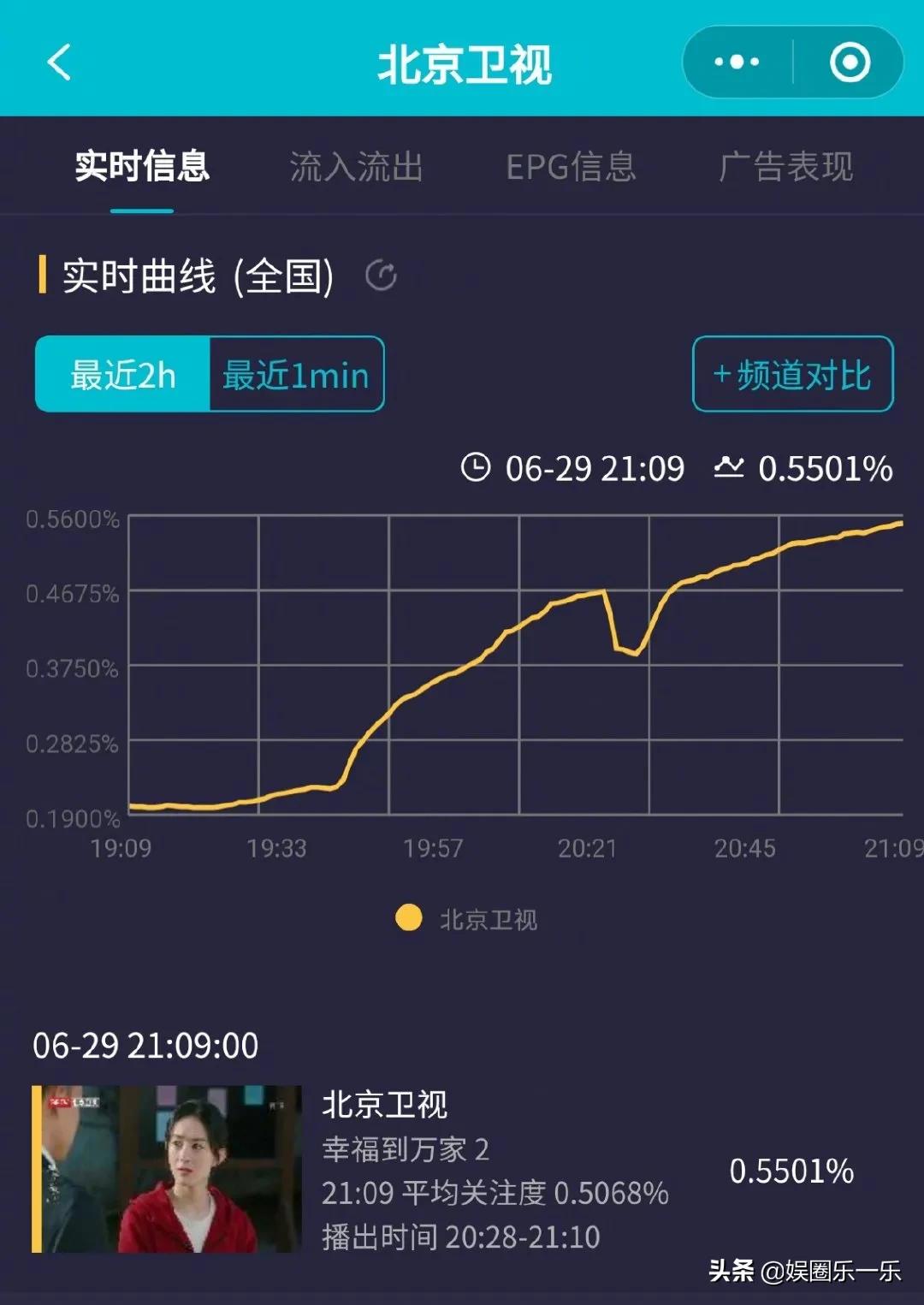
Task: Switch the time range to 最近1min
Action: point(293,374)
